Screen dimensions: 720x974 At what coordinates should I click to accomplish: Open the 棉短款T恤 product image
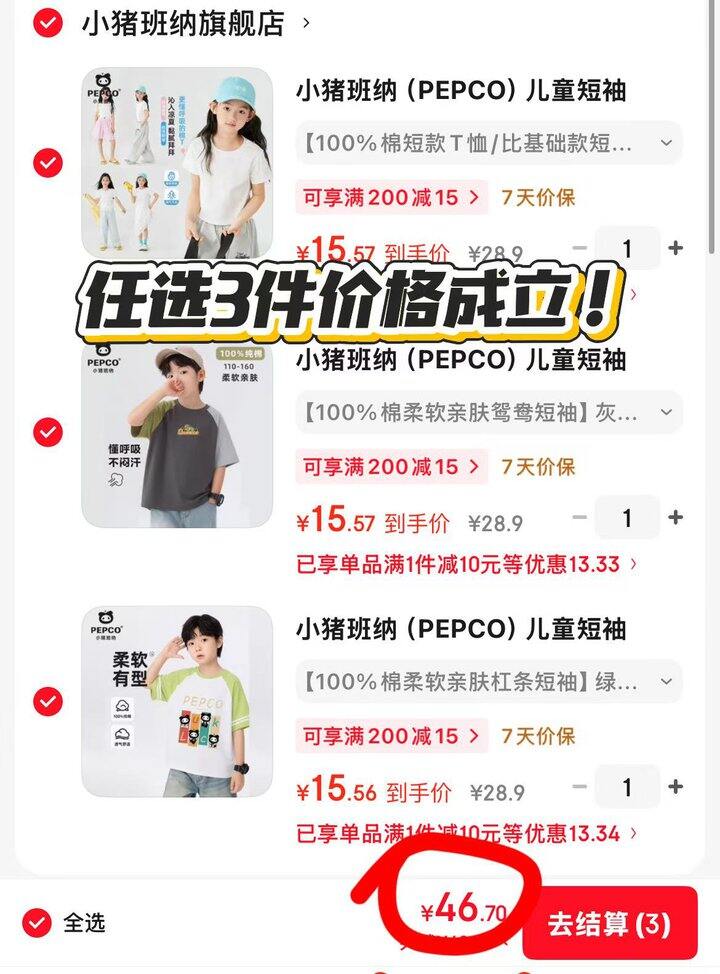[177, 162]
